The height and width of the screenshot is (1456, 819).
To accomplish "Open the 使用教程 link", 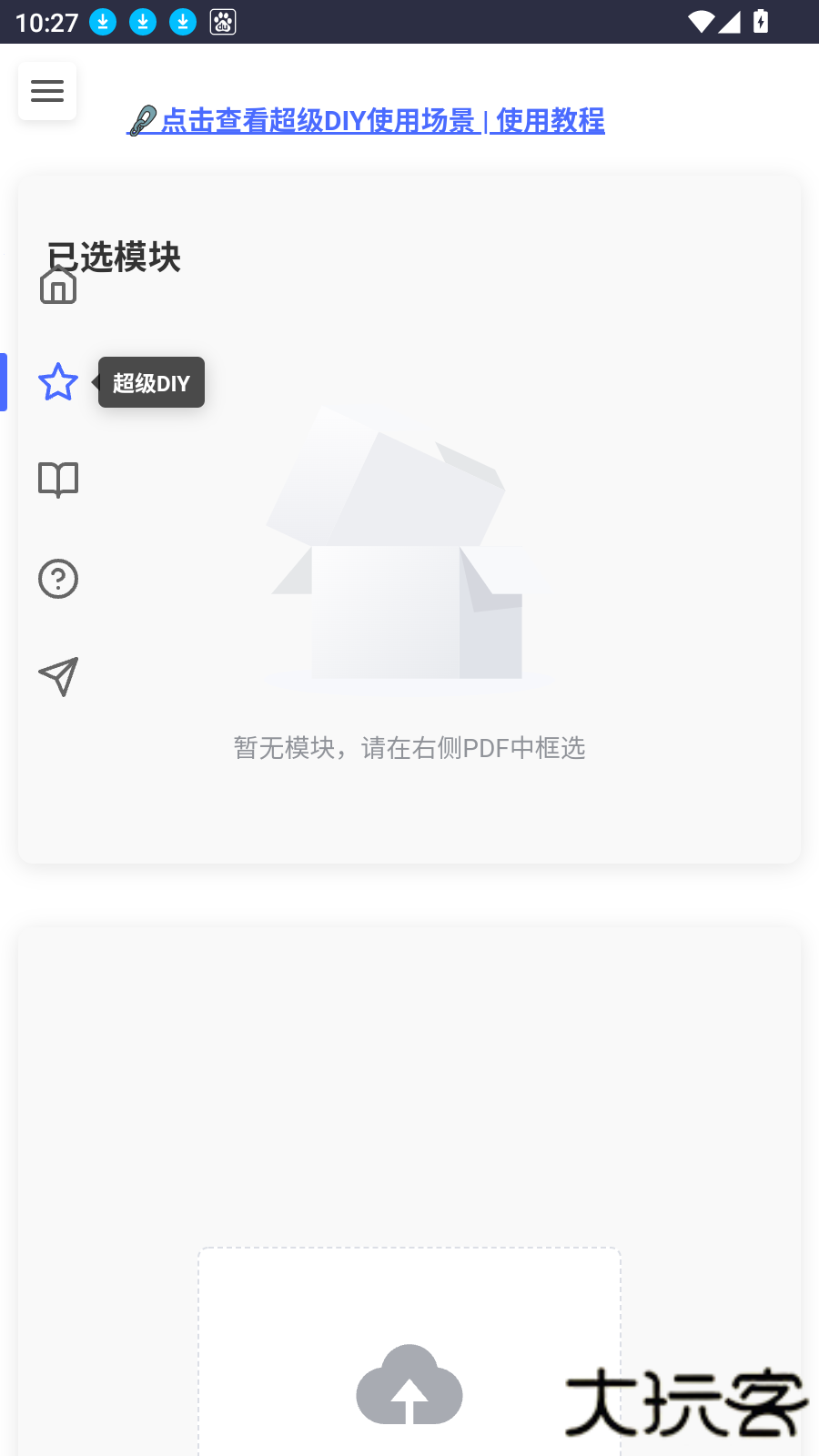I will (x=548, y=121).
